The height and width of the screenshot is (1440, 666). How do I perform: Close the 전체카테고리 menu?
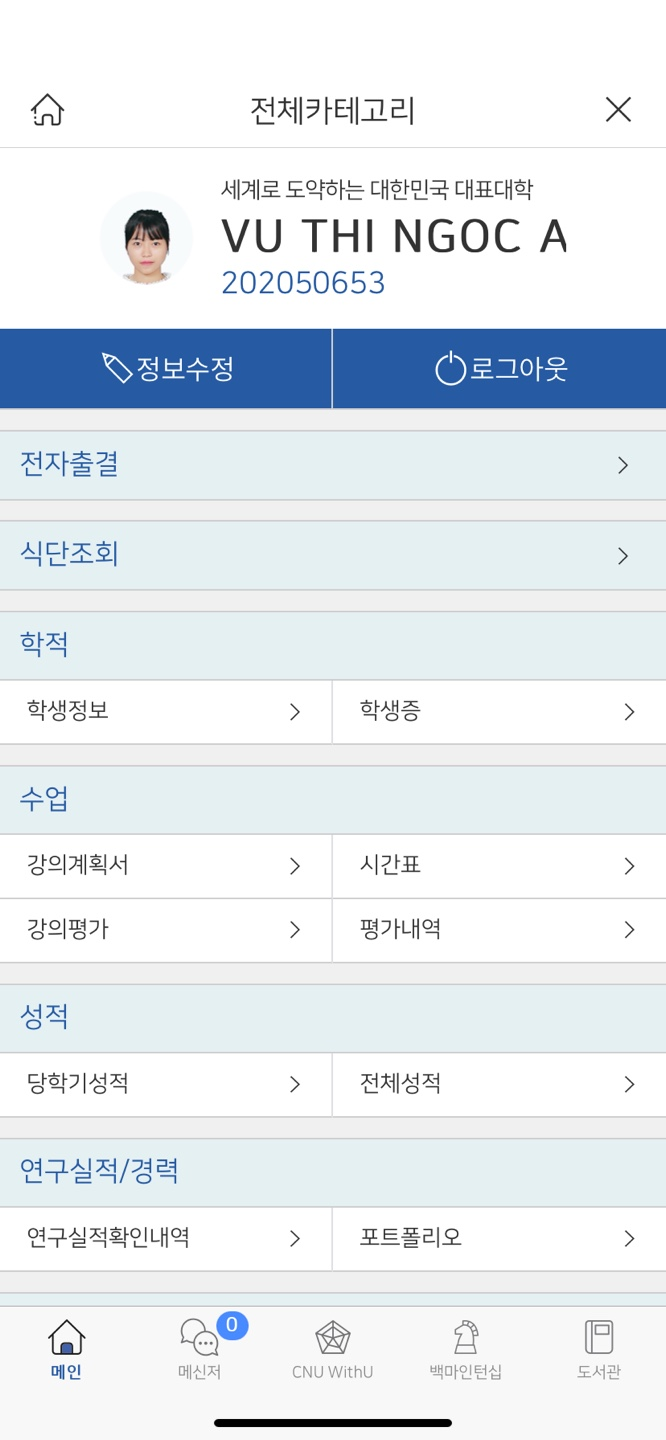[x=618, y=109]
